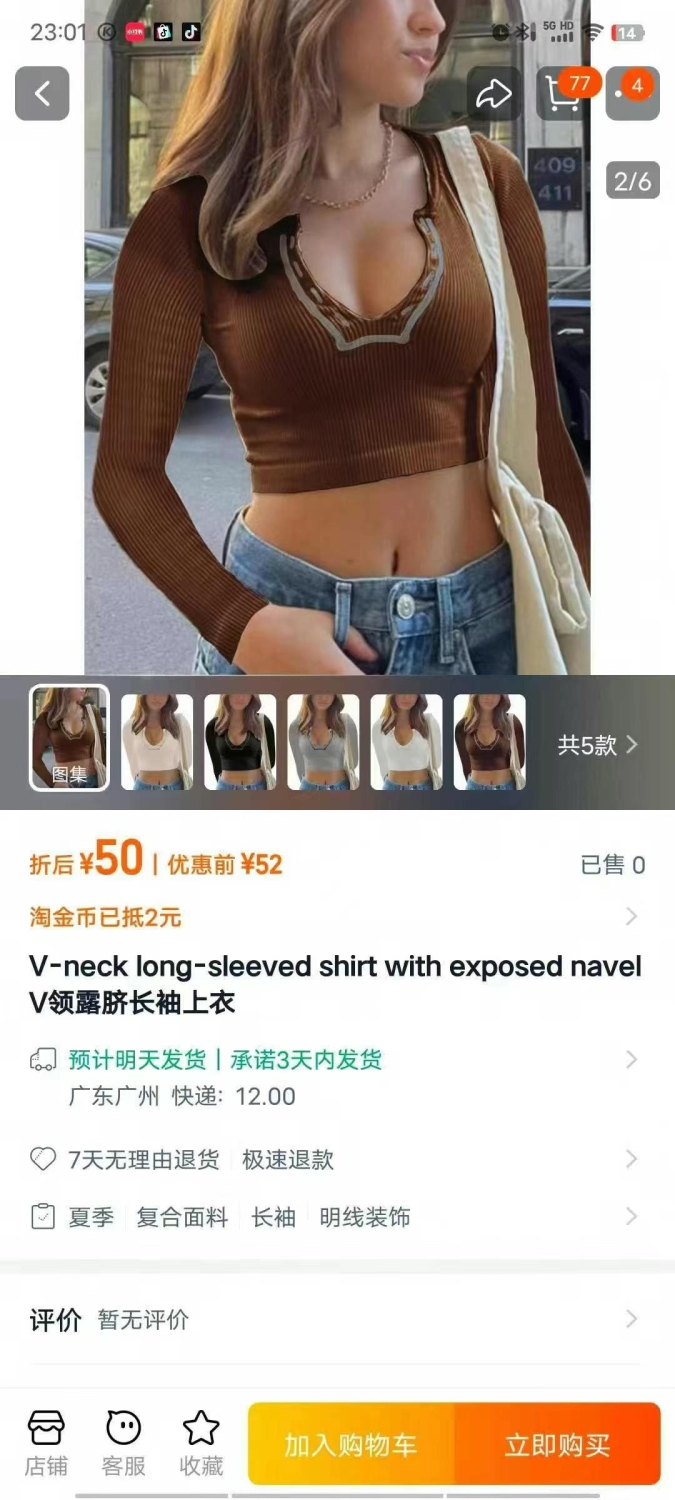Open the 评价 reviews section
Screen dimensions: 675x1500
[x=337, y=1320]
